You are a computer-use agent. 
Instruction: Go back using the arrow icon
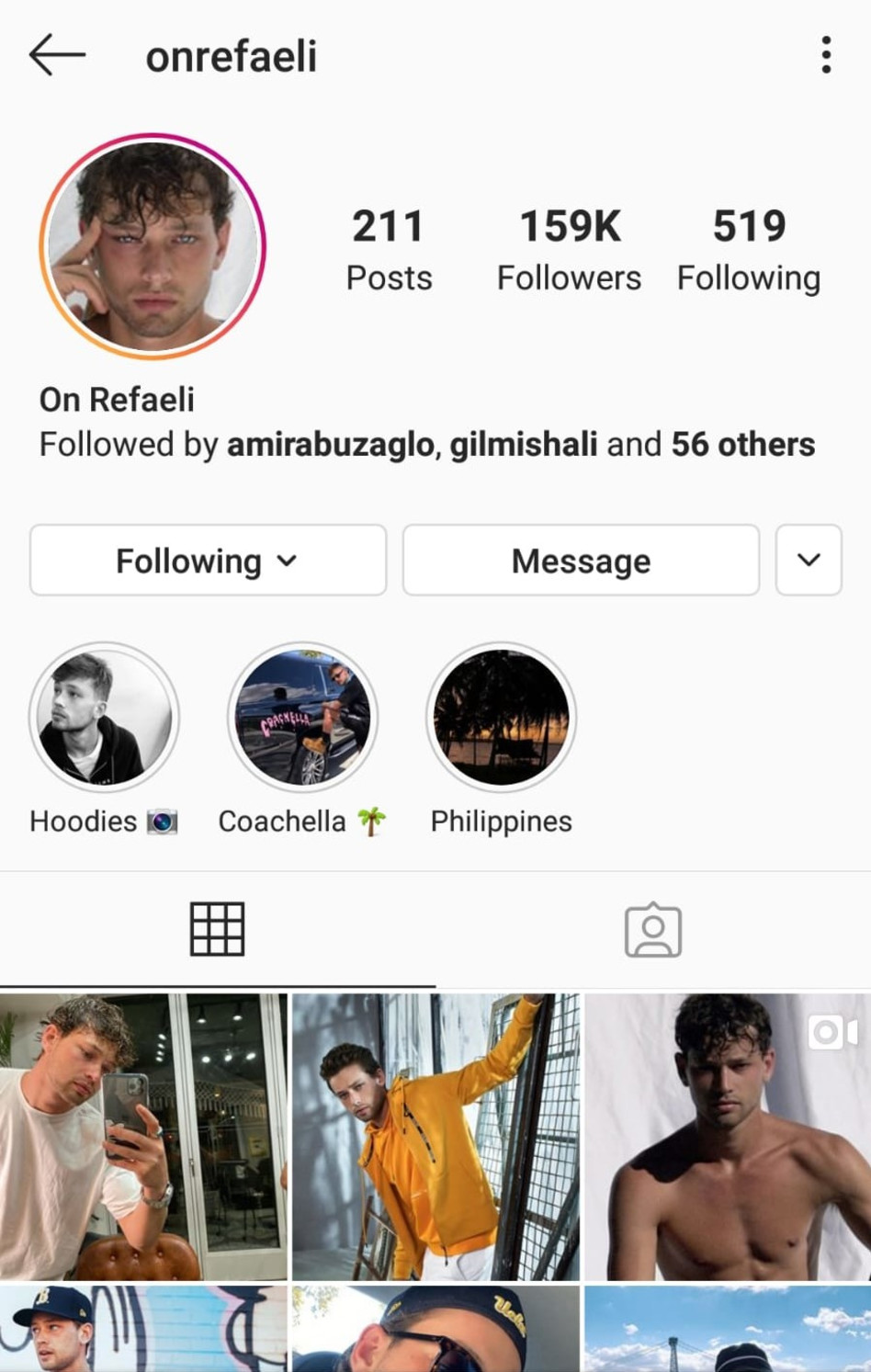coord(57,56)
